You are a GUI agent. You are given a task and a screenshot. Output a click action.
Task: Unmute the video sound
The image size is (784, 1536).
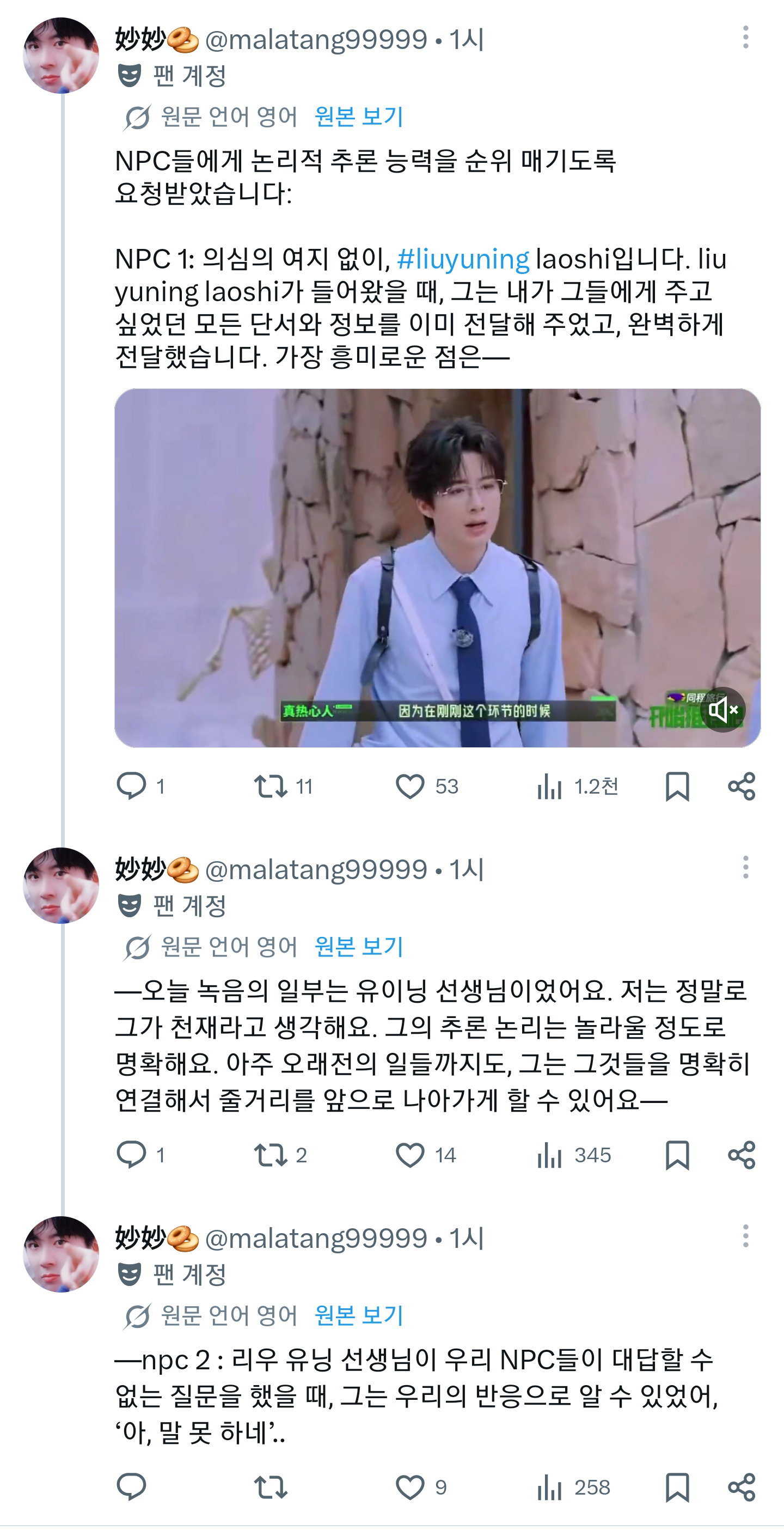coord(722,710)
